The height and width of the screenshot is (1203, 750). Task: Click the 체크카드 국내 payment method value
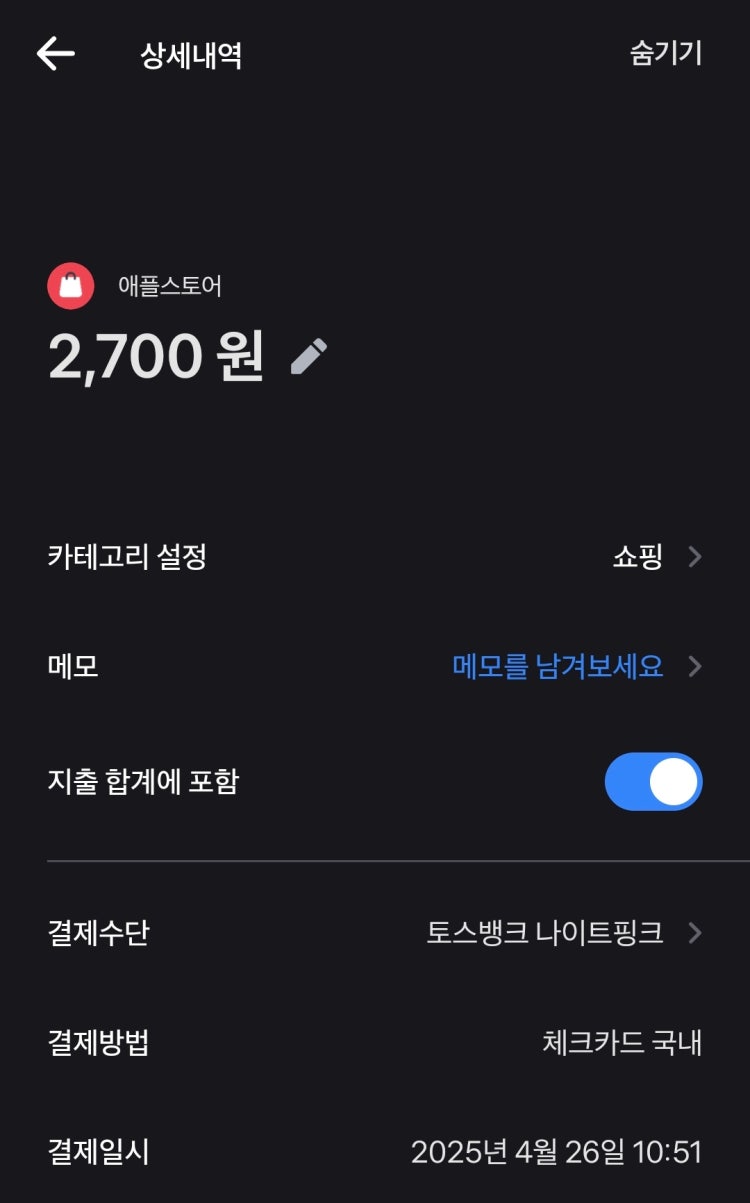(622, 1043)
